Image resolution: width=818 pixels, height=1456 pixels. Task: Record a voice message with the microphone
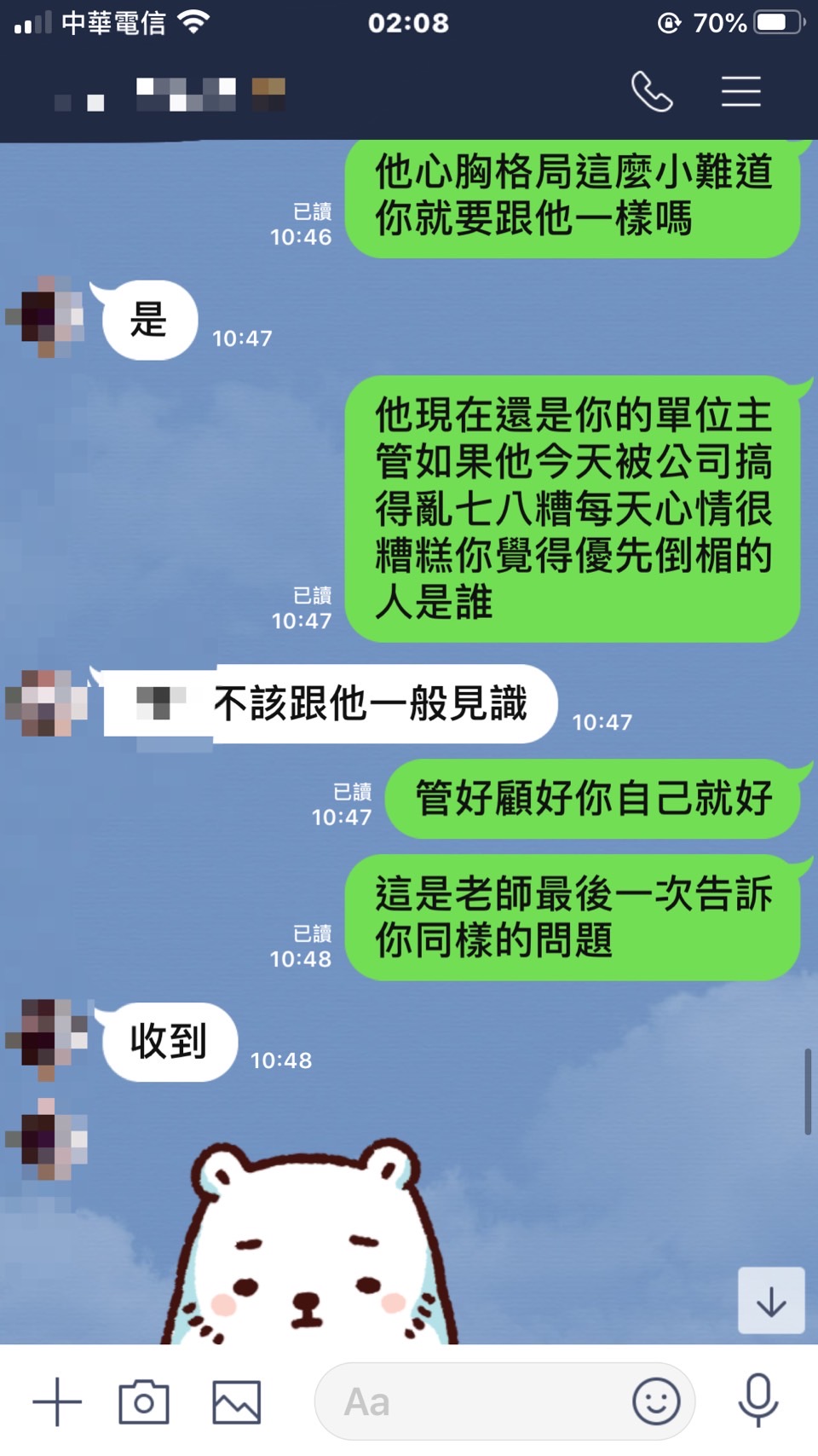tap(758, 1400)
